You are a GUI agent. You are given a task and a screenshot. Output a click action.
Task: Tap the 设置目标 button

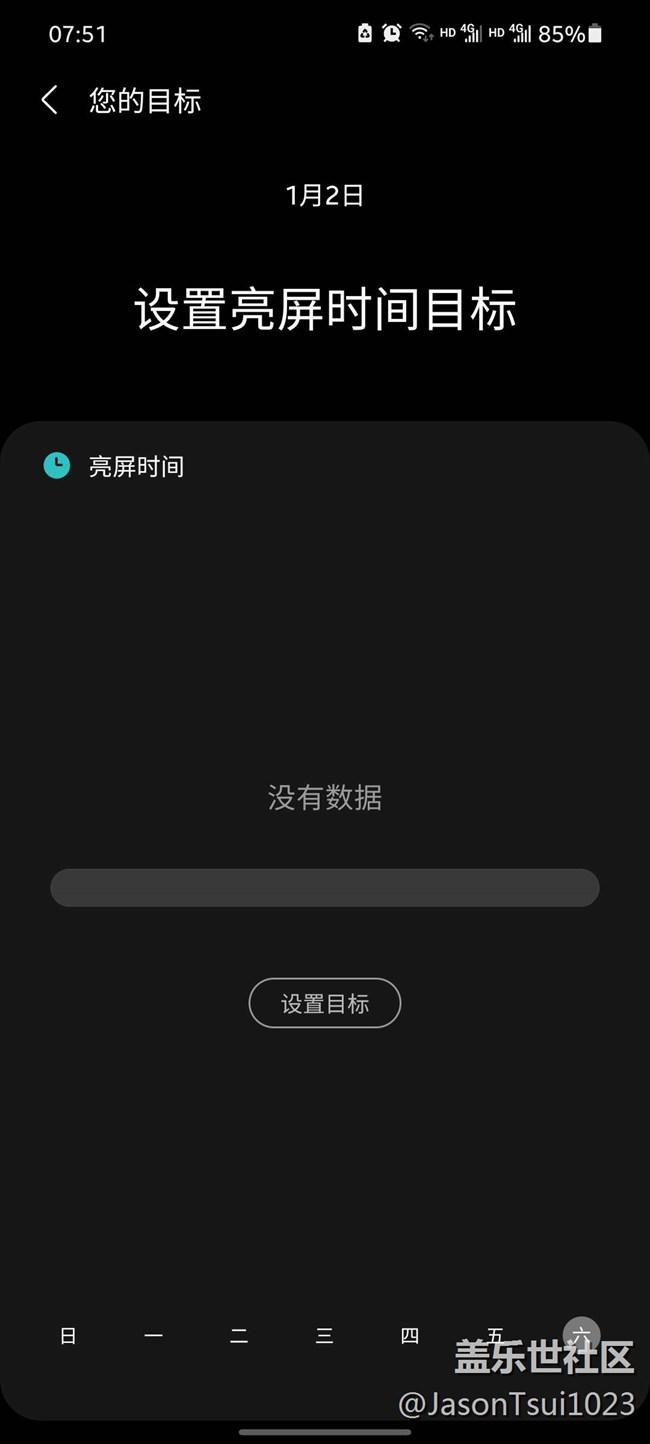325,1003
